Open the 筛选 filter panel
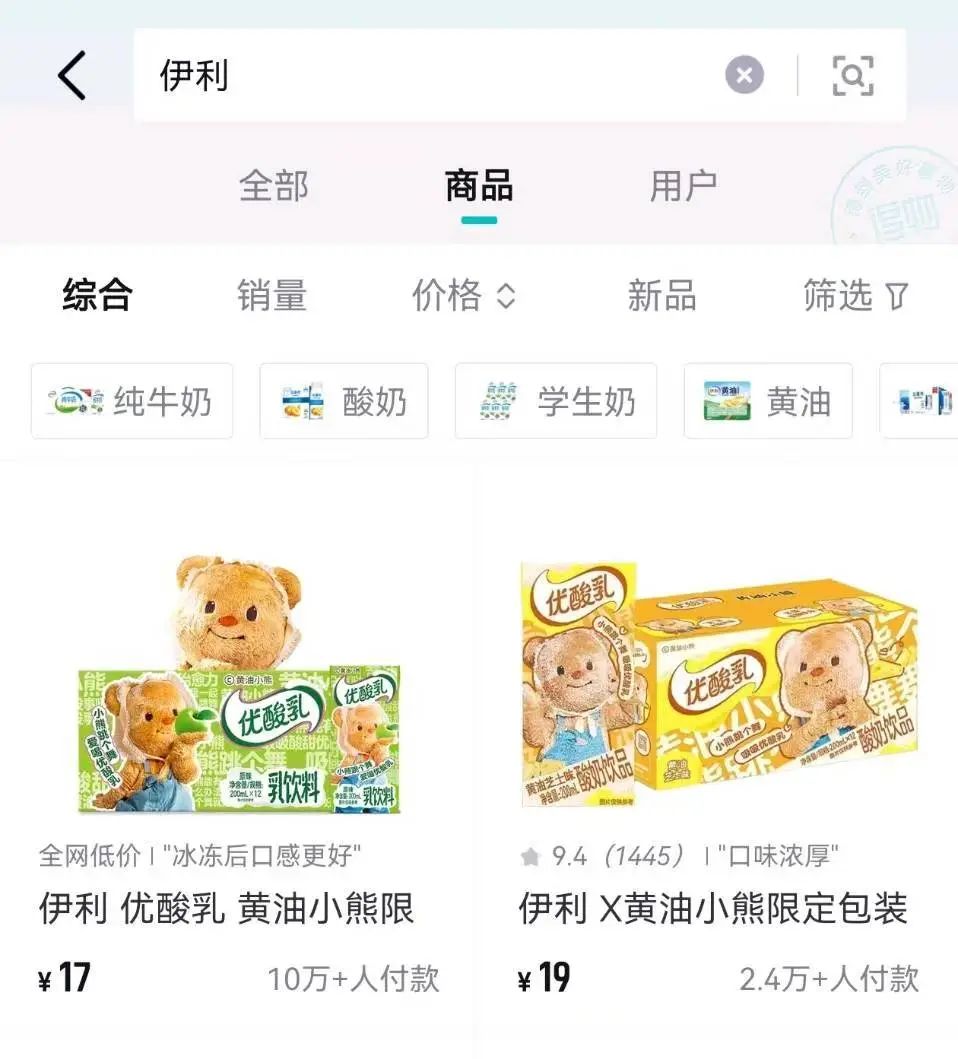The image size is (958, 1059). pyautogui.click(x=855, y=296)
